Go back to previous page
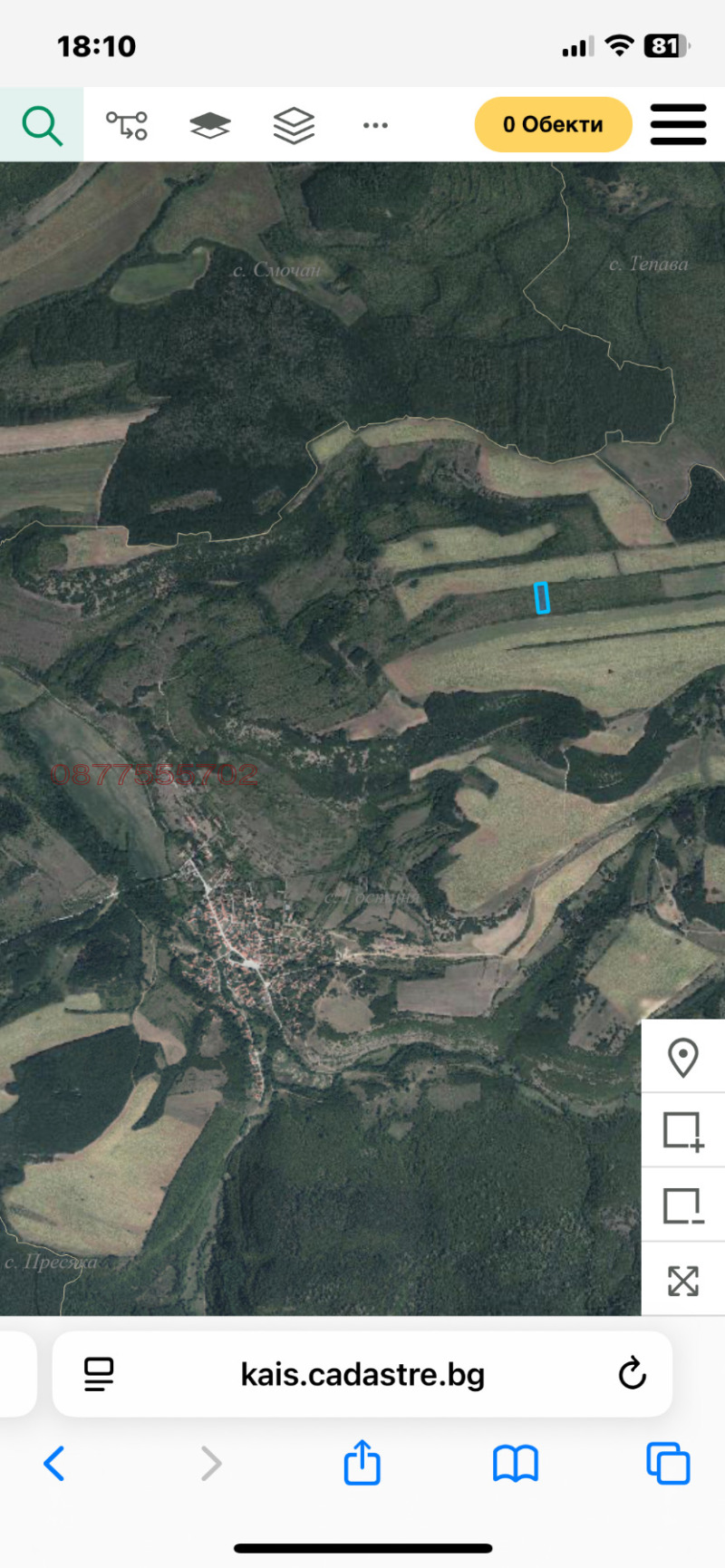This screenshot has height=1568, width=725. click(x=54, y=1463)
